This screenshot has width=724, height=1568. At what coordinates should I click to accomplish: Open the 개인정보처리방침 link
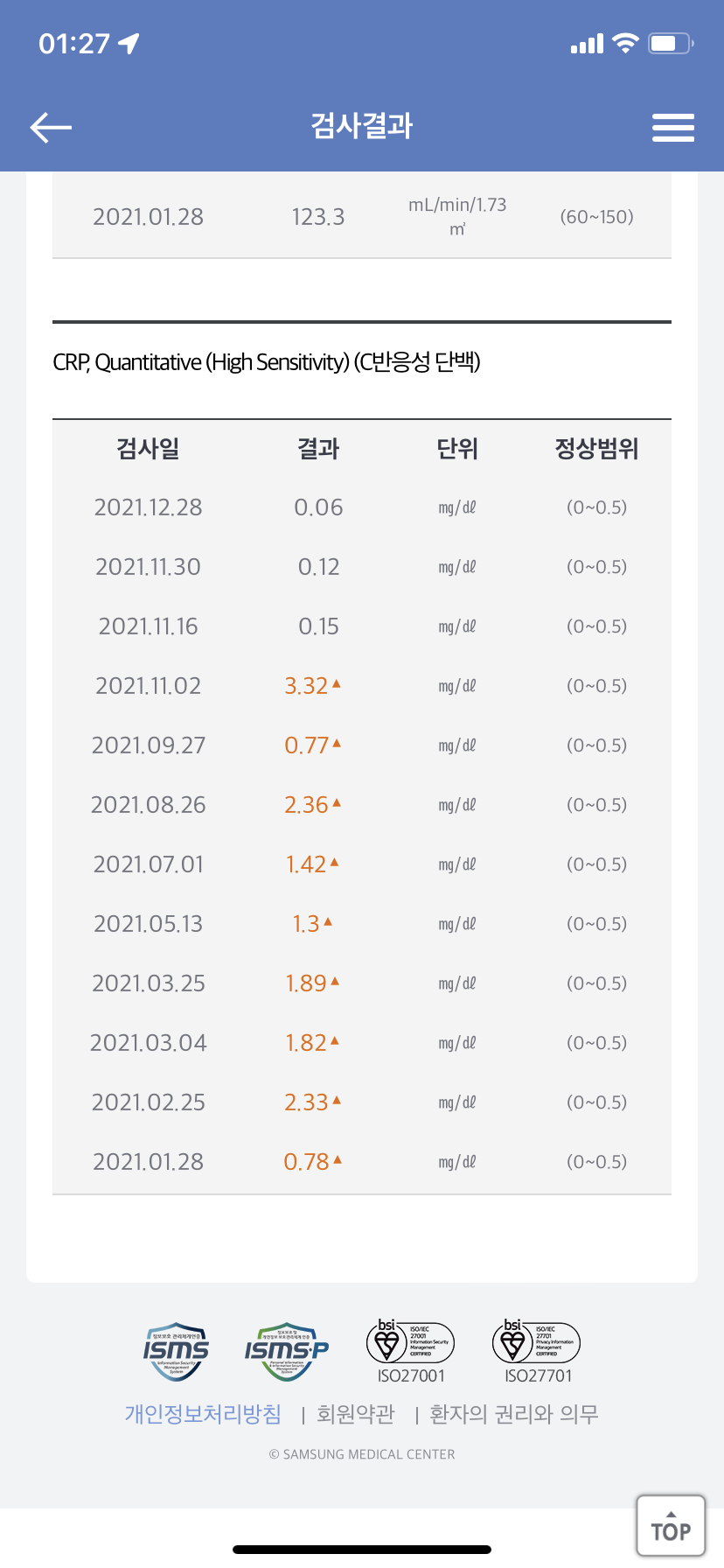[x=203, y=1414]
